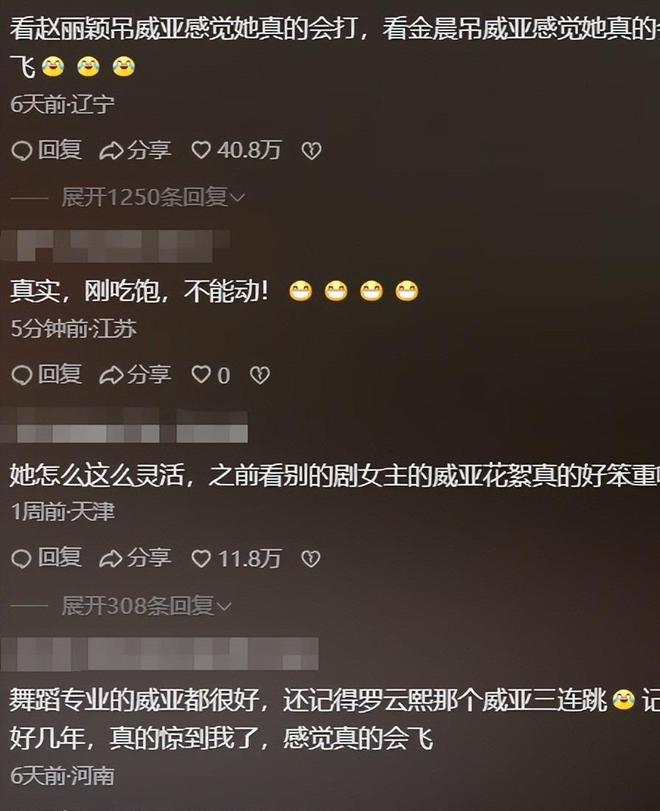Expand the 308 replies thread
660x811 pixels.
(147, 605)
